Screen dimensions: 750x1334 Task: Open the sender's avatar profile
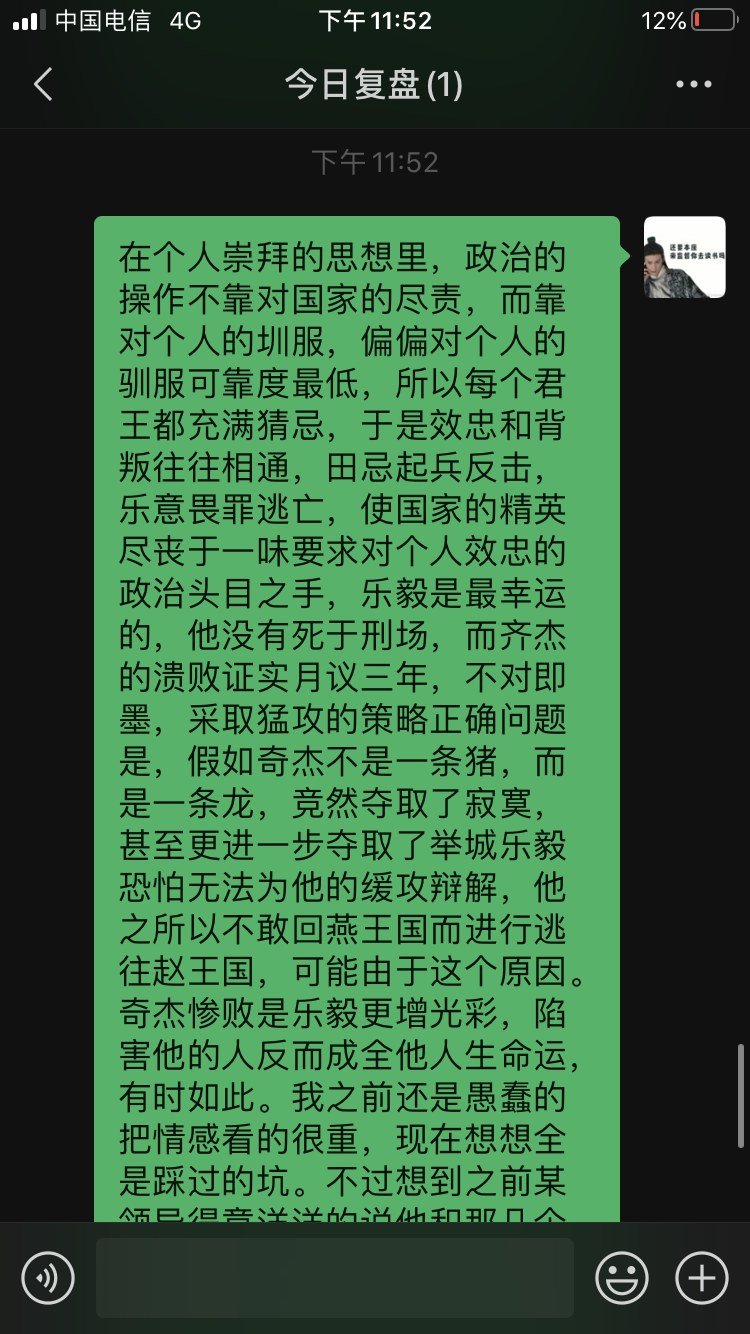[684, 257]
